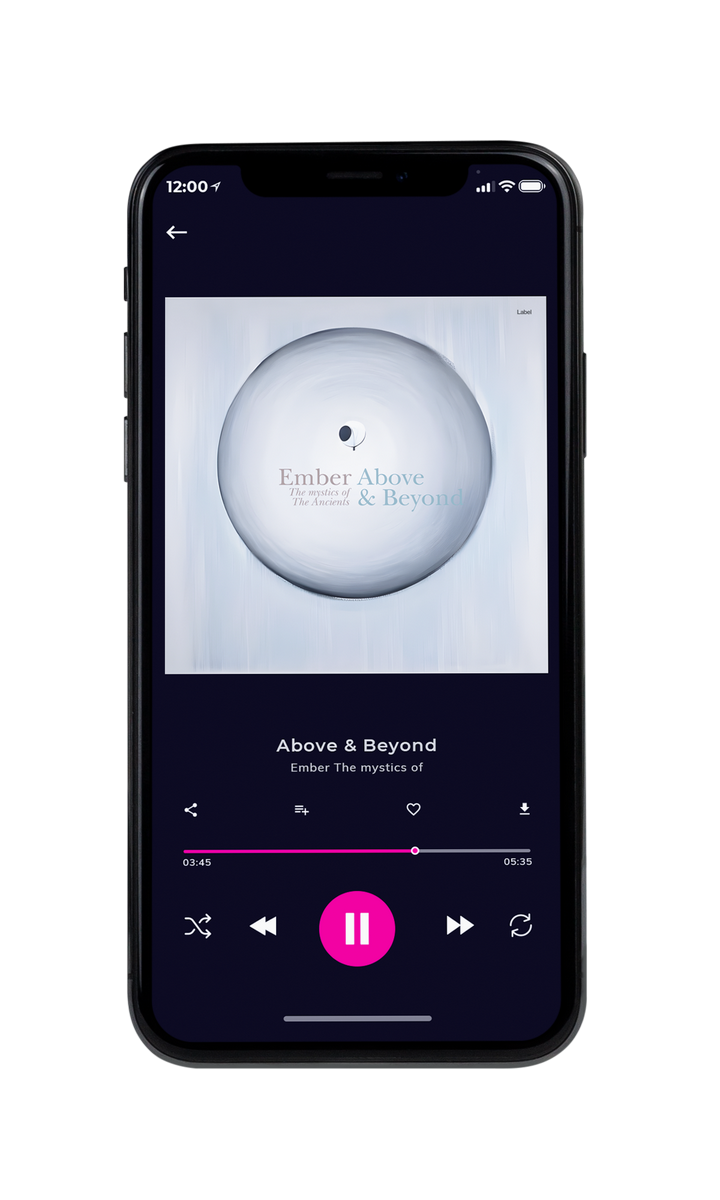Add this song to a playlist
Image resolution: width=720 pixels, height=1200 pixels.
click(301, 810)
